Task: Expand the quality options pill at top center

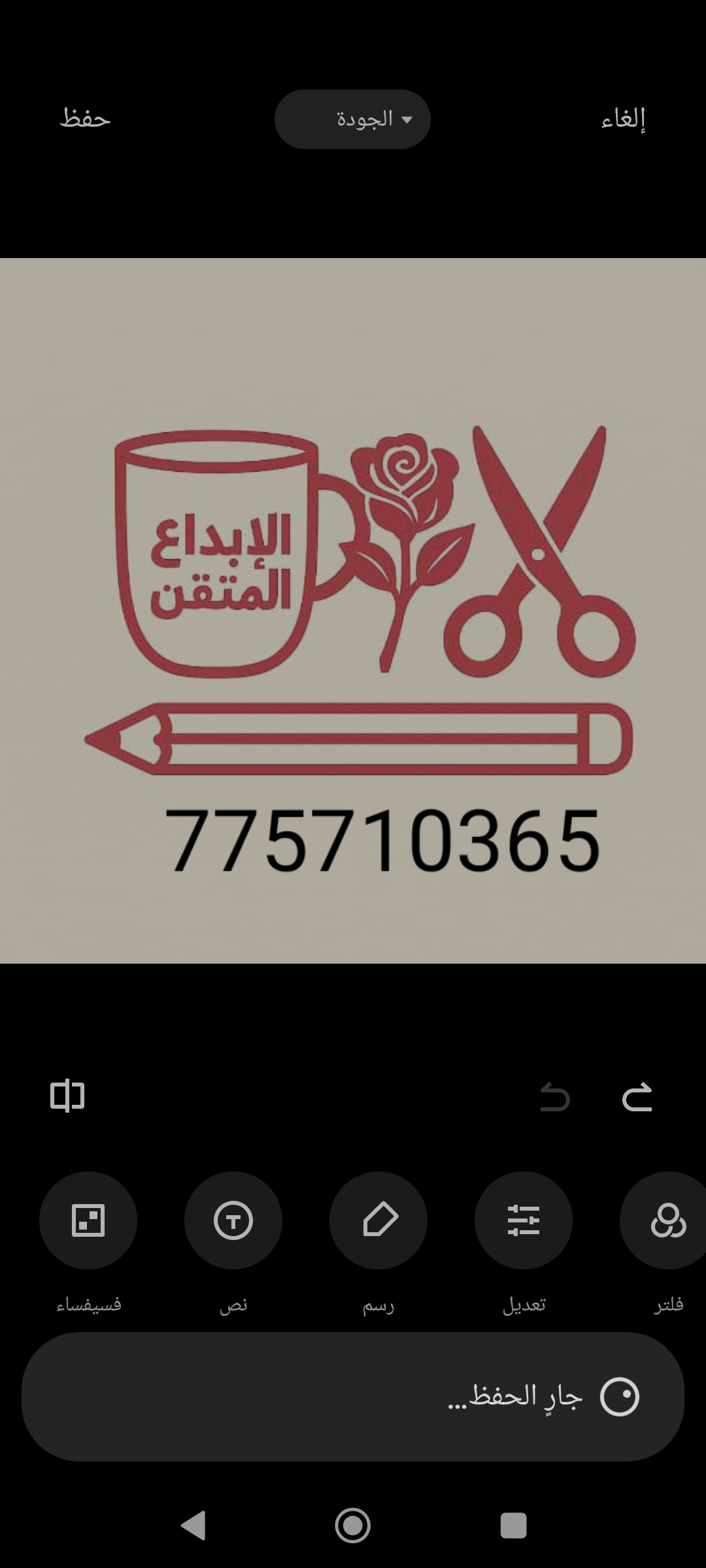Action: pos(352,120)
